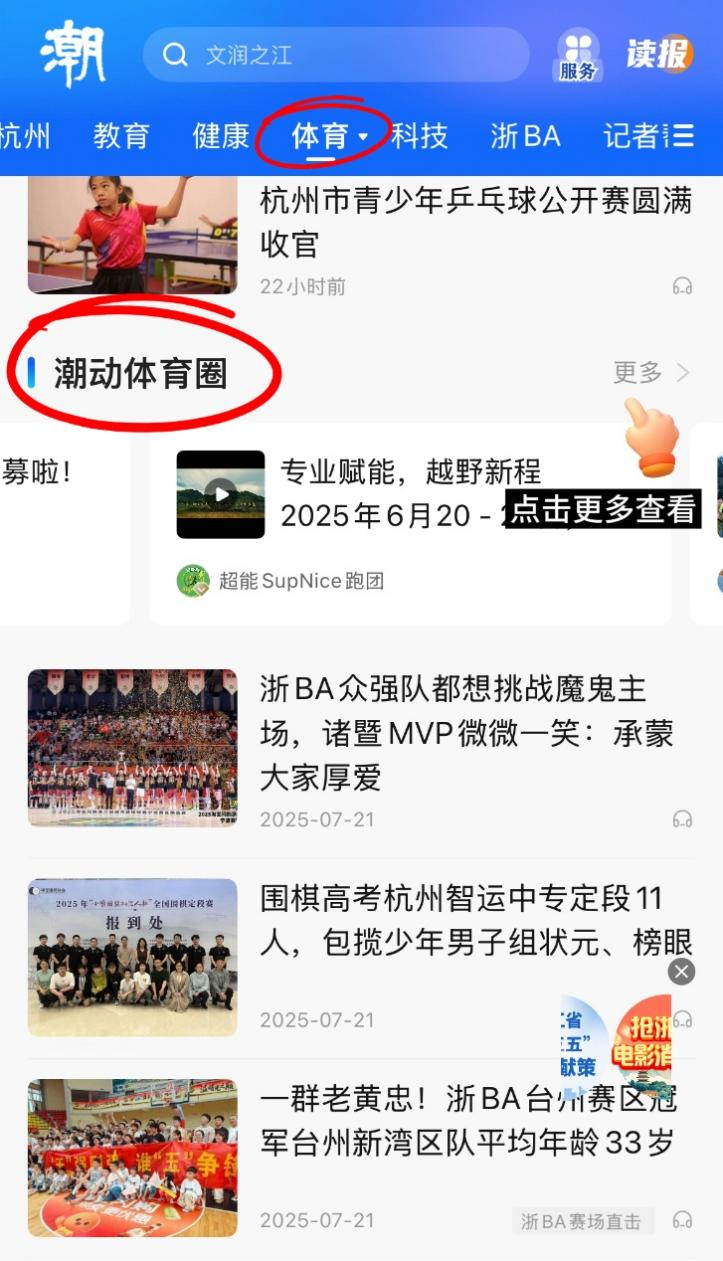Switch to the 浙BA tab
This screenshot has height=1261, width=723.
(525, 136)
